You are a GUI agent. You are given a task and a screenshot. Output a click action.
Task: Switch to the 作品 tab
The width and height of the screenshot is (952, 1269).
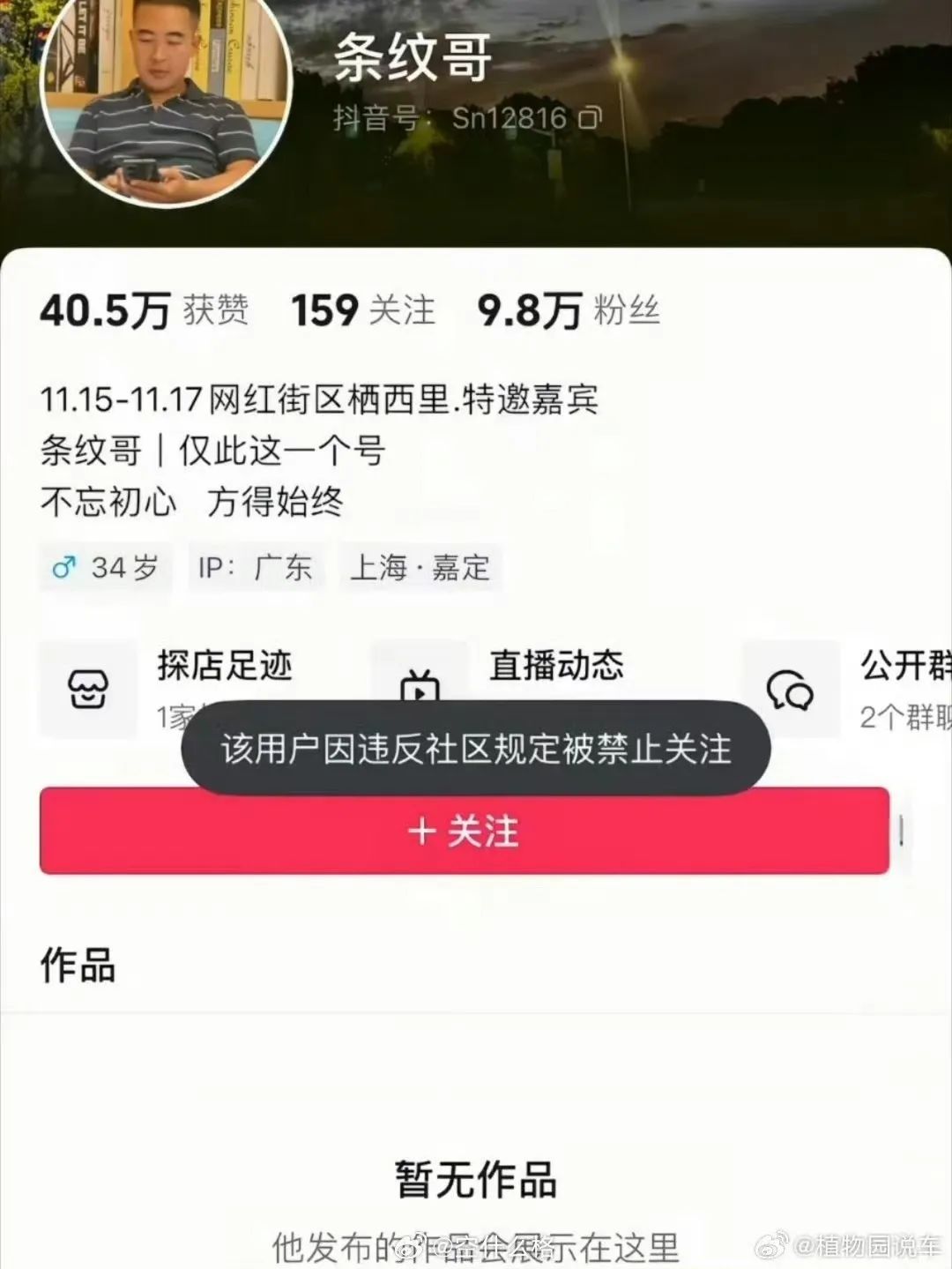click(x=78, y=966)
